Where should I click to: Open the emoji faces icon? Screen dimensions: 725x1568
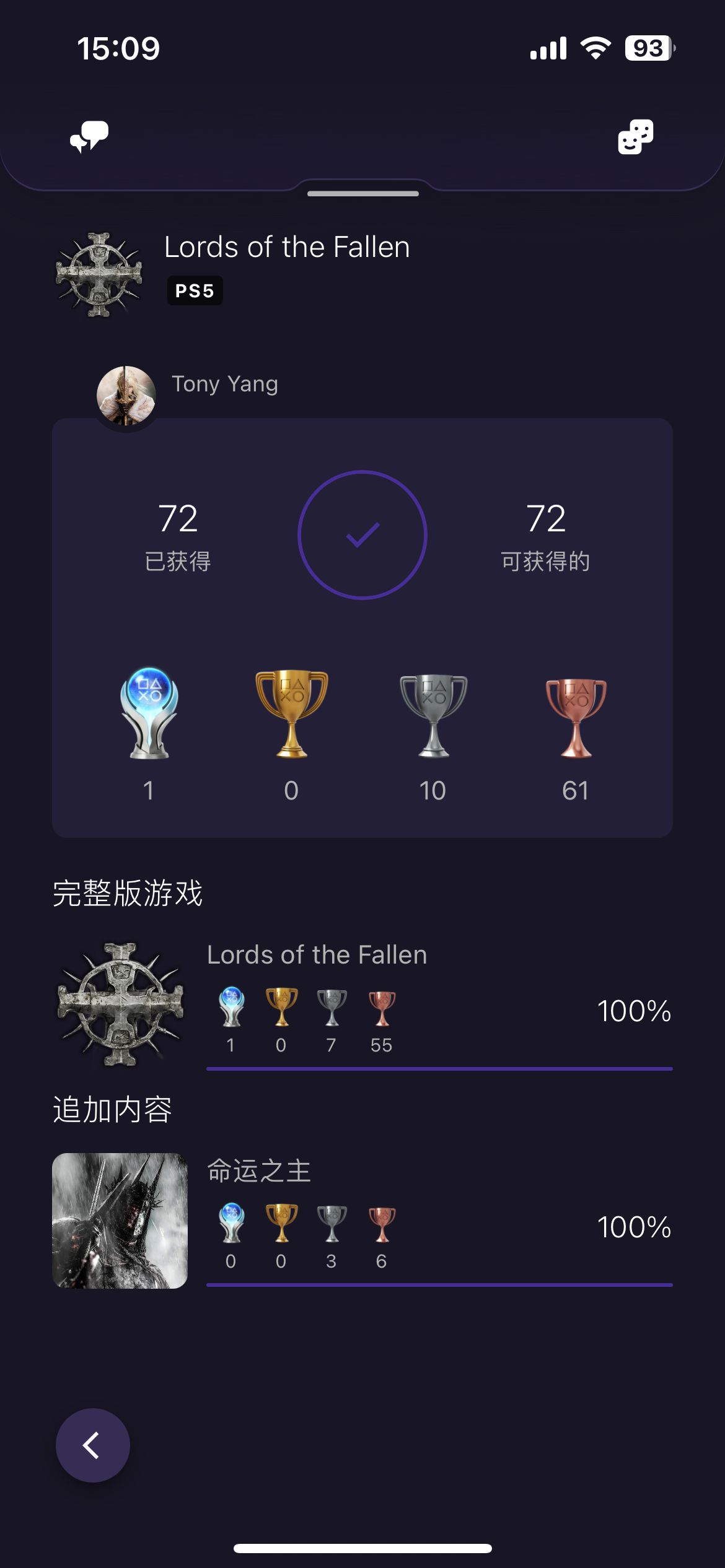coord(635,137)
